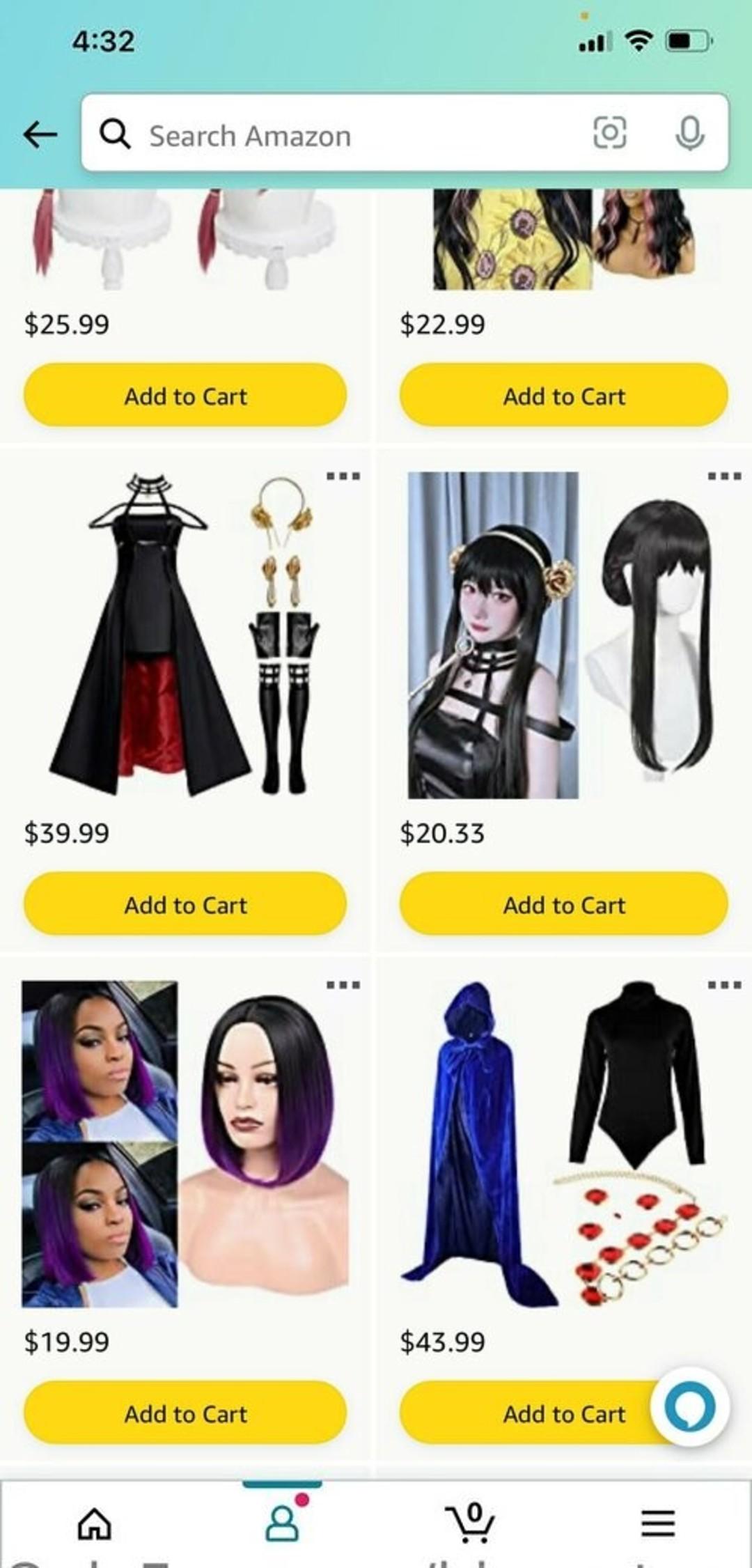Launch the Alexa assistant button
The height and width of the screenshot is (1568, 752).
pos(689,1407)
